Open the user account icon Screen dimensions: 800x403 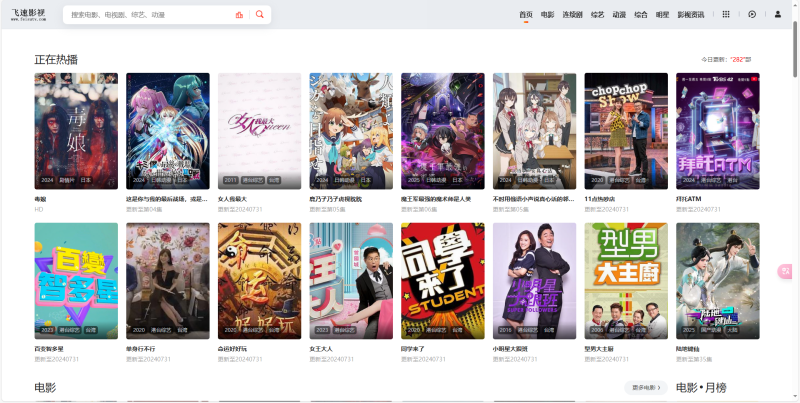click(778, 15)
